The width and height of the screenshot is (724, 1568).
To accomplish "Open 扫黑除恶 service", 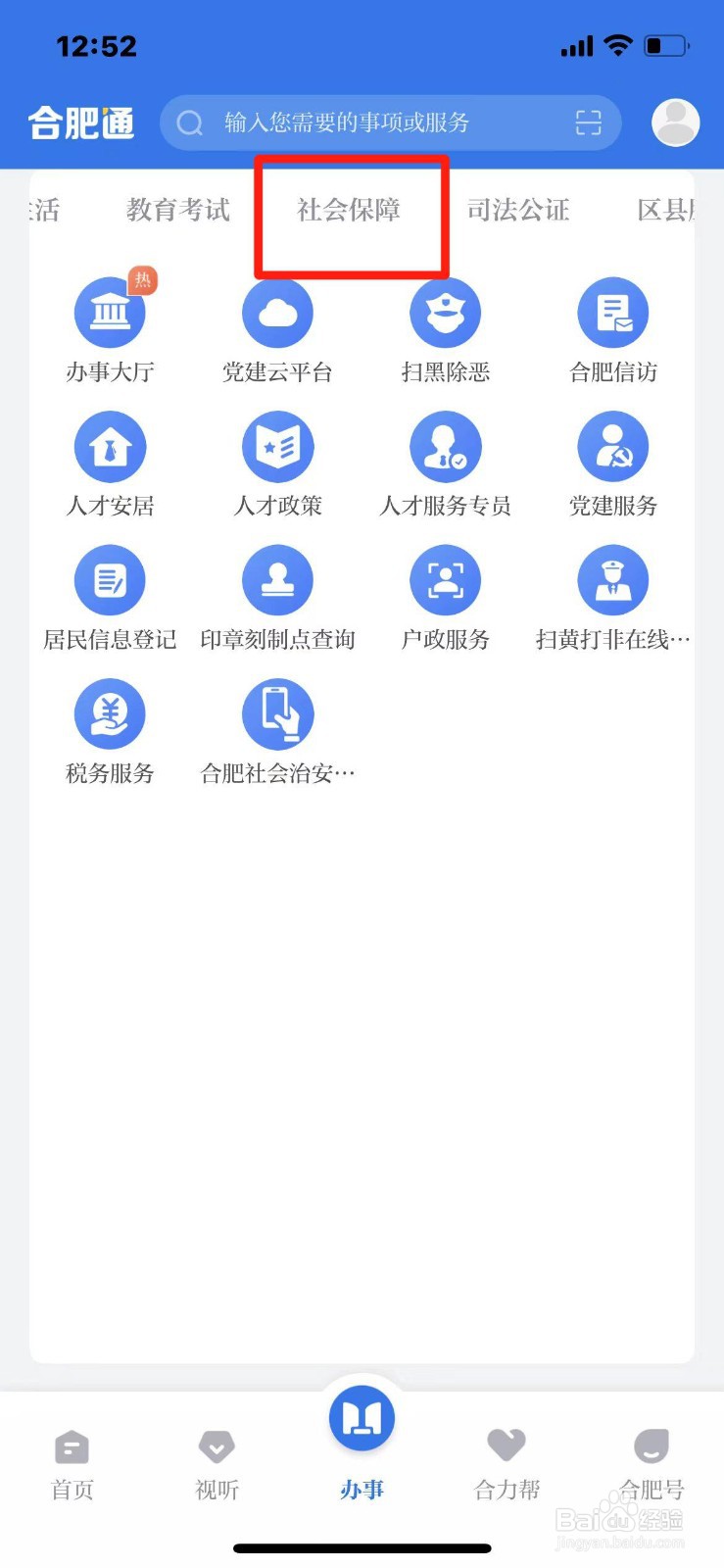I will point(446,331).
